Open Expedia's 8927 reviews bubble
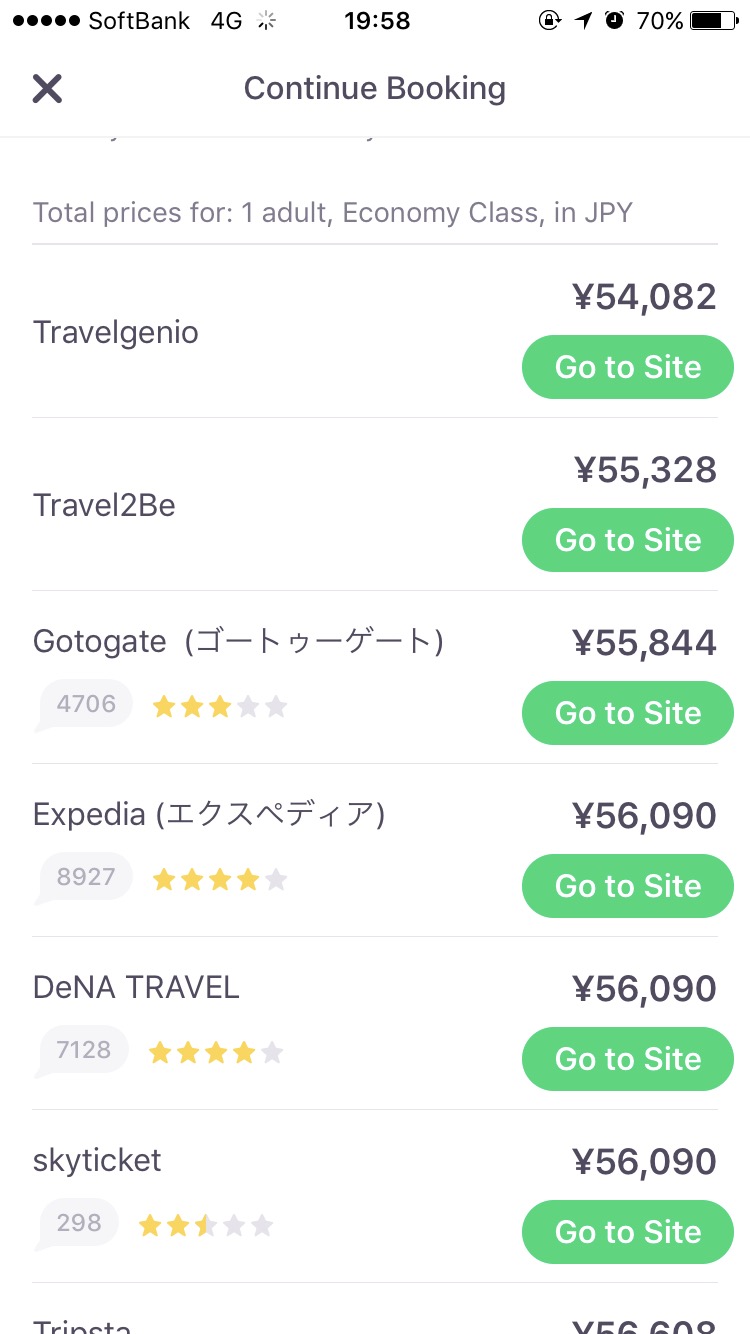The height and width of the screenshot is (1334, 750). 84,878
